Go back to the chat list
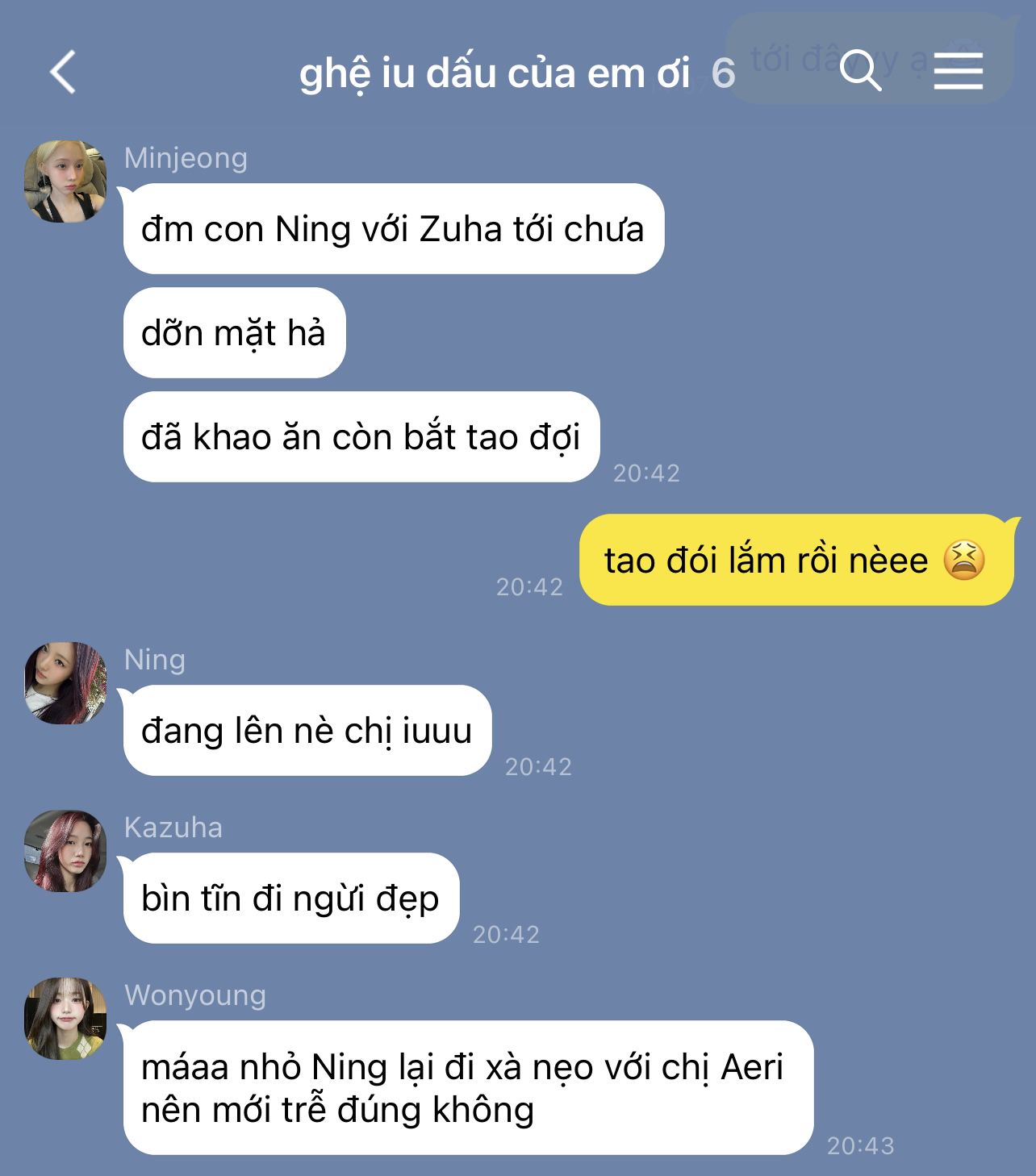 (x=63, y=72)
